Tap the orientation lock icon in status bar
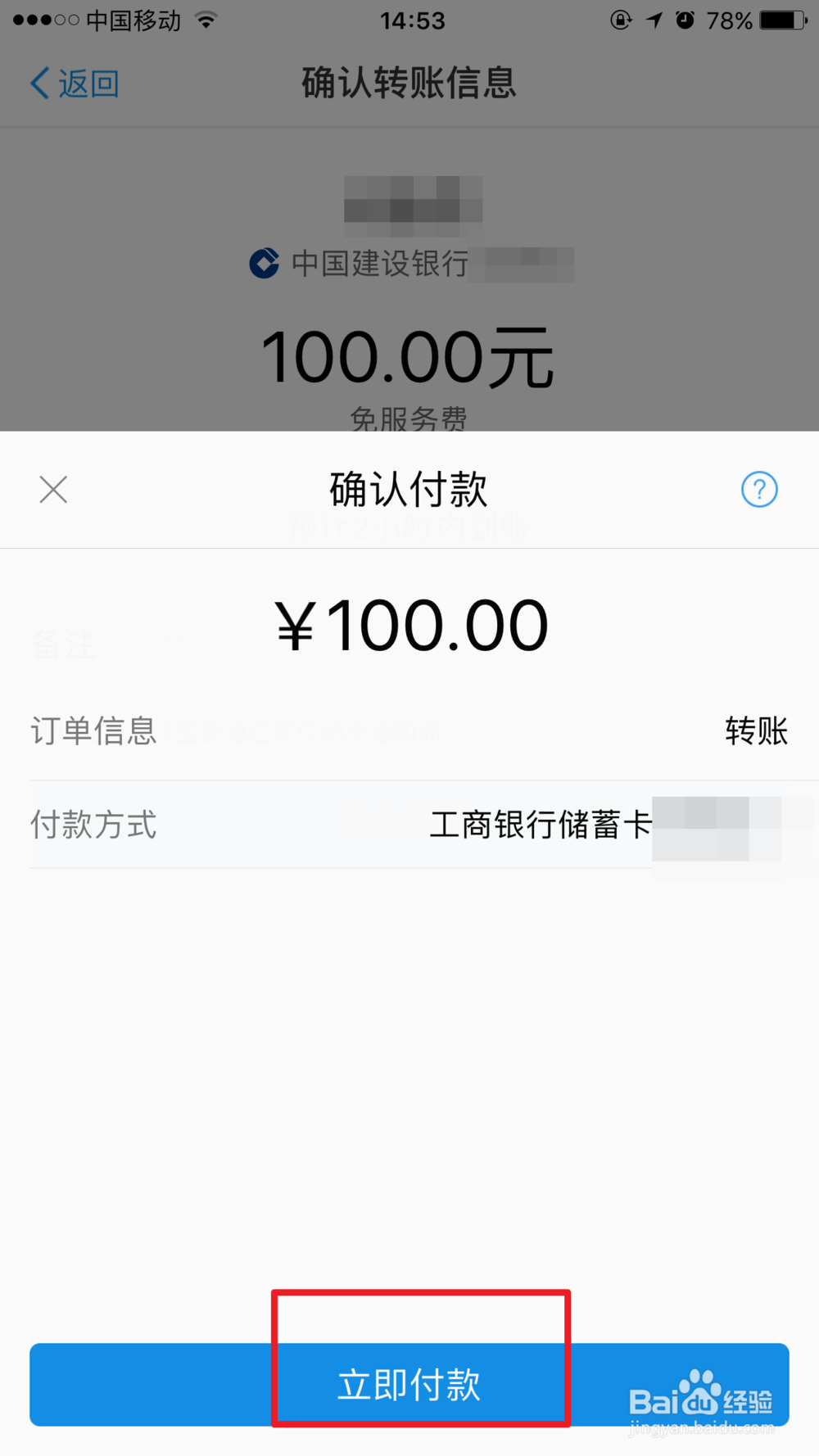The height and width of the screenshot is (1456, 819). (x=620, y=20)
